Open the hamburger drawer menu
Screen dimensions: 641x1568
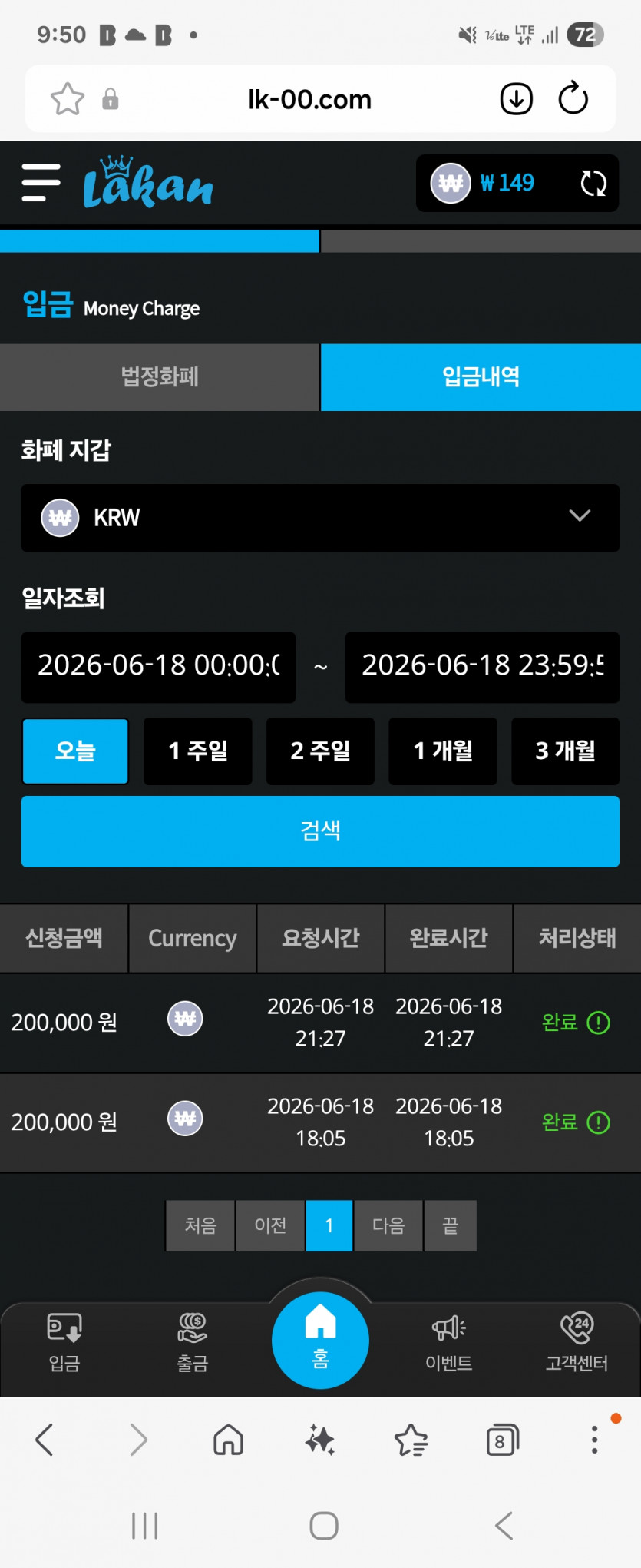tap(41, 183)
